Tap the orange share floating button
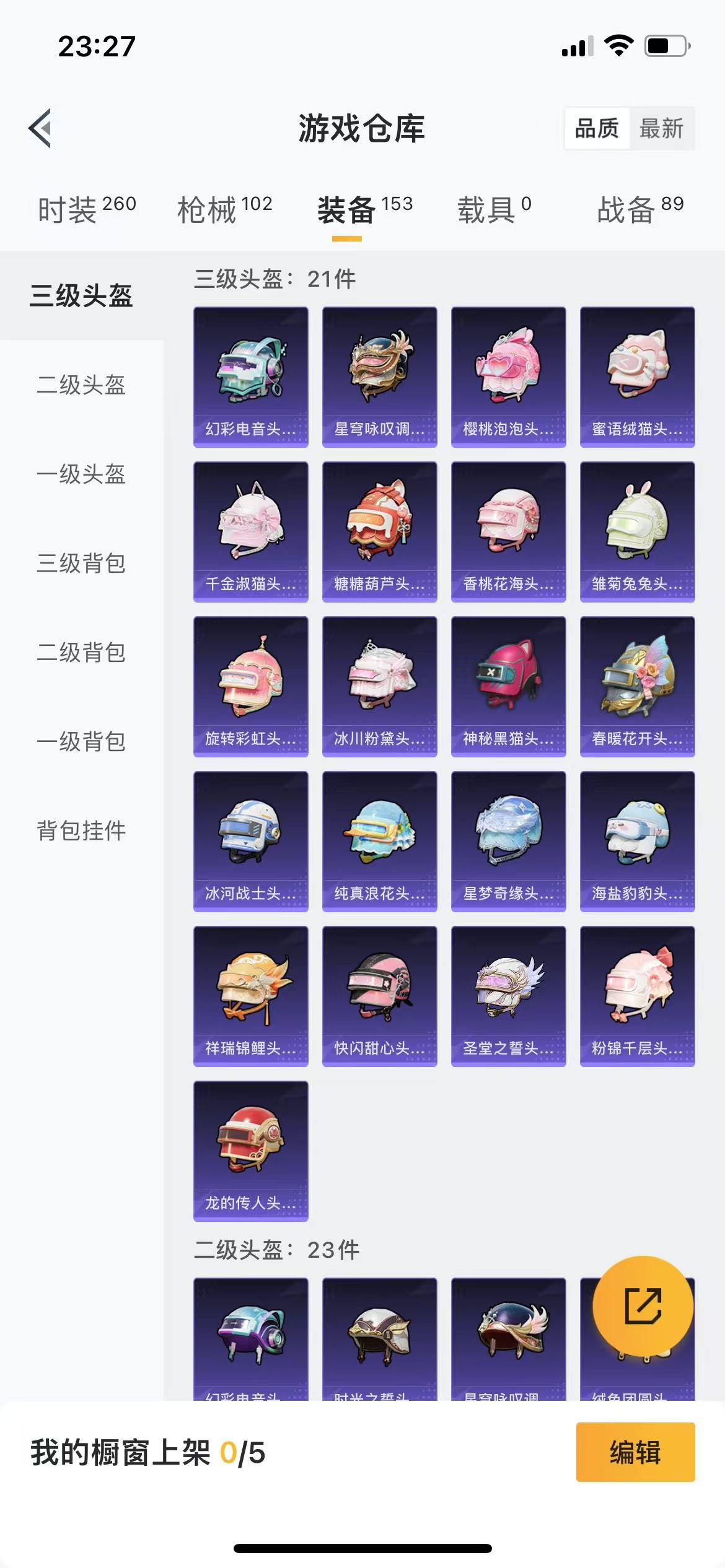The height and width of the screenshot is (1568, 725). (643, 1306)
